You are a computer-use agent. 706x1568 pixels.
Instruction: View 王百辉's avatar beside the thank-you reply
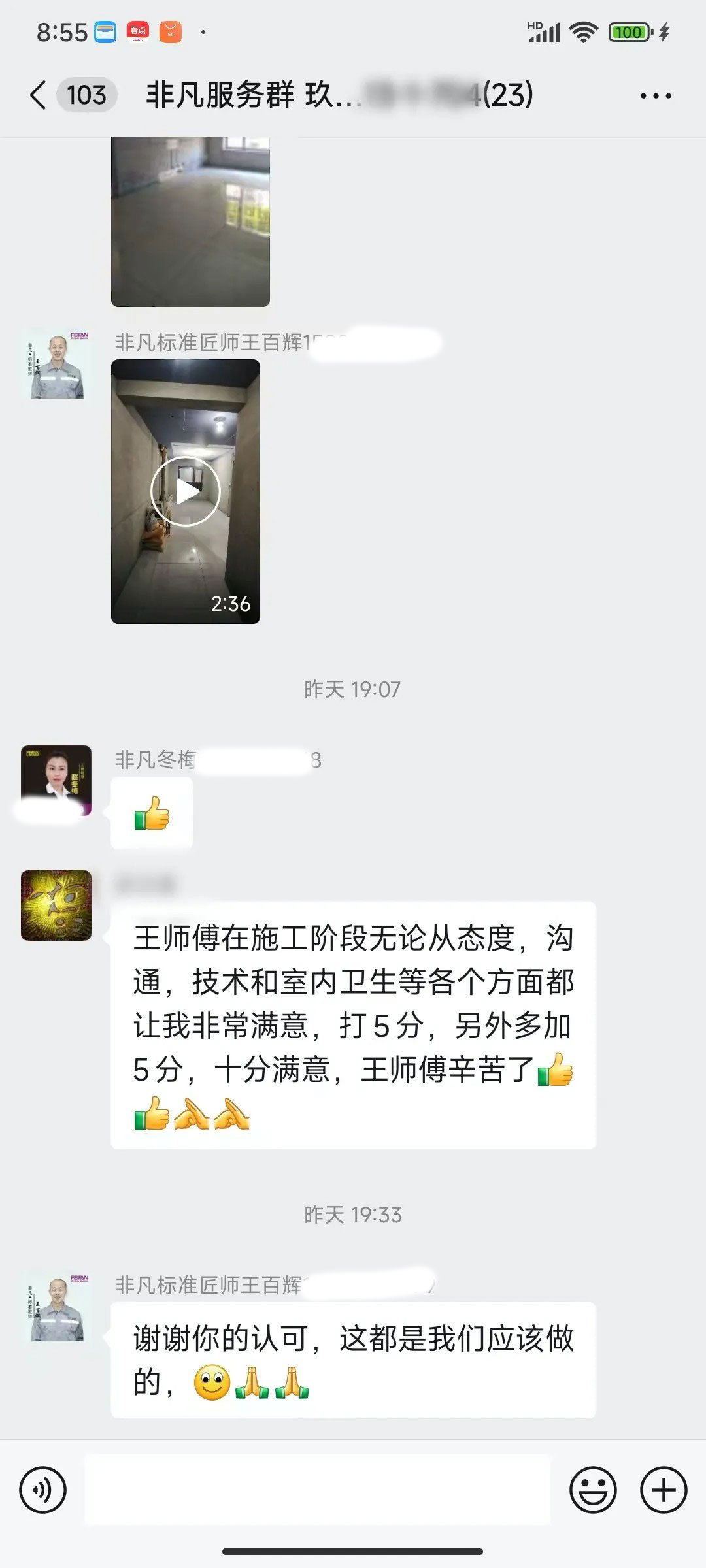click(x=56, y=1307)
